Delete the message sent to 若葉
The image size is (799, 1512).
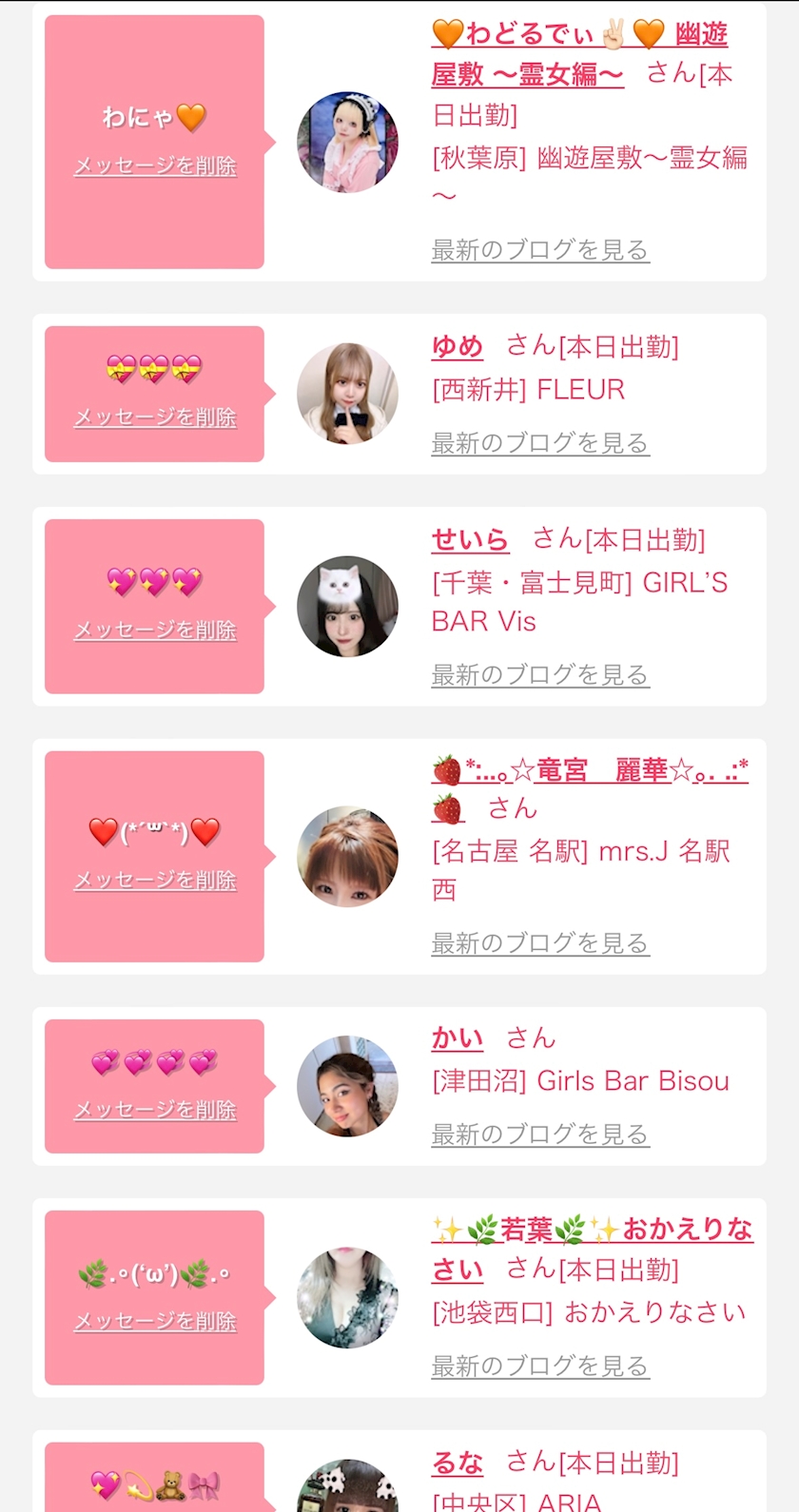[x=155, y=1322]
